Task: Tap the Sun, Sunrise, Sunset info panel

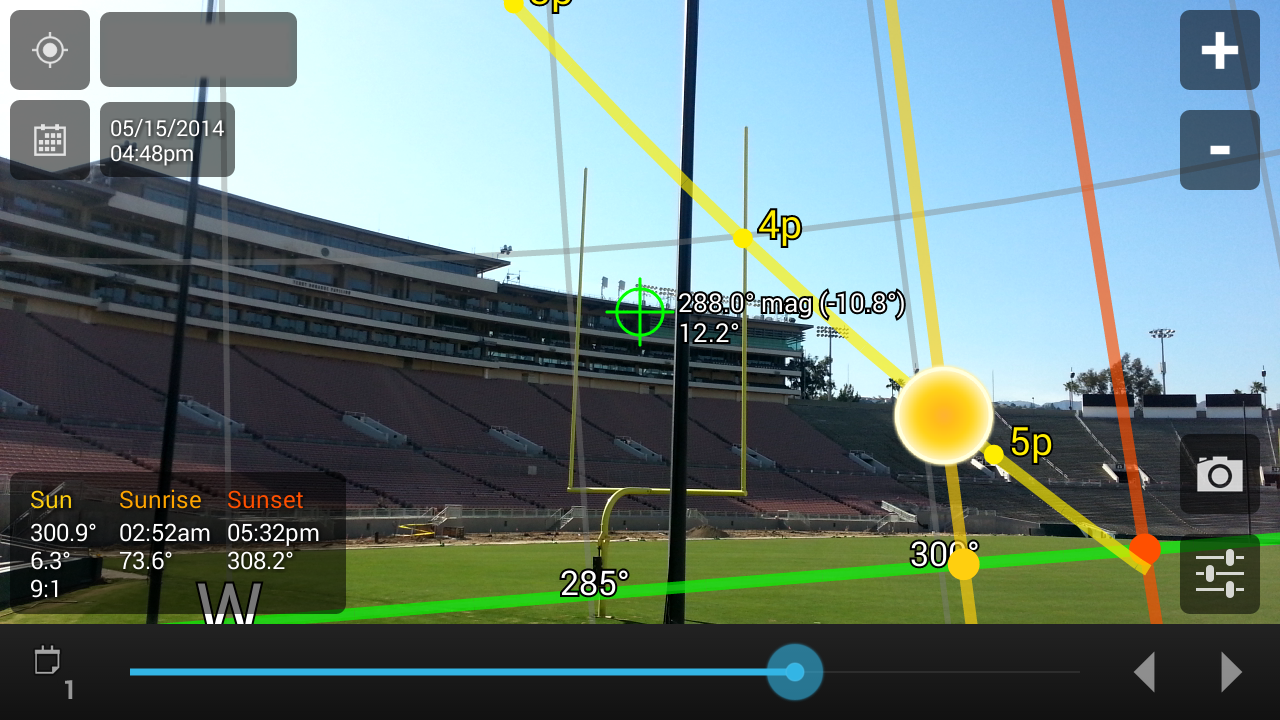Action: pyautogui.click(x=177, y=543)
